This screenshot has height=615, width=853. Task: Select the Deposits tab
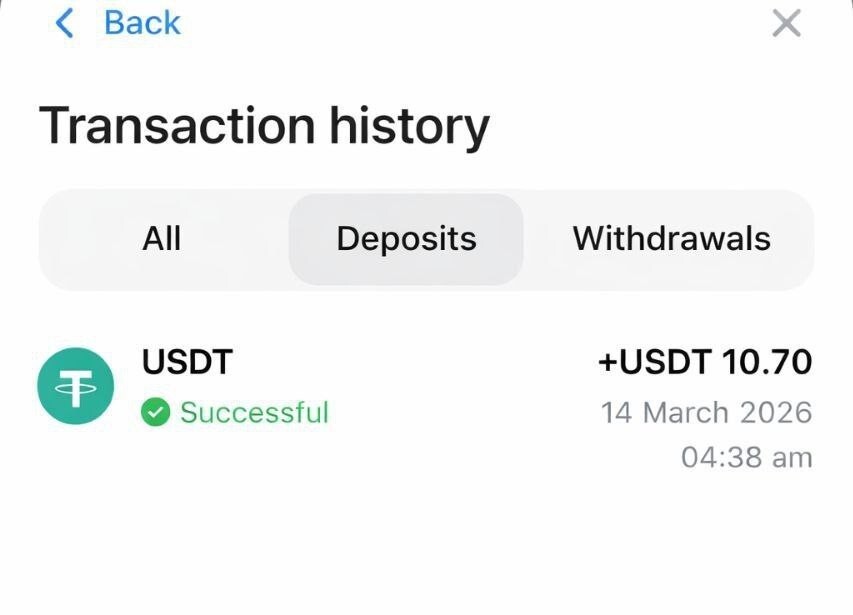pos(406,239)
